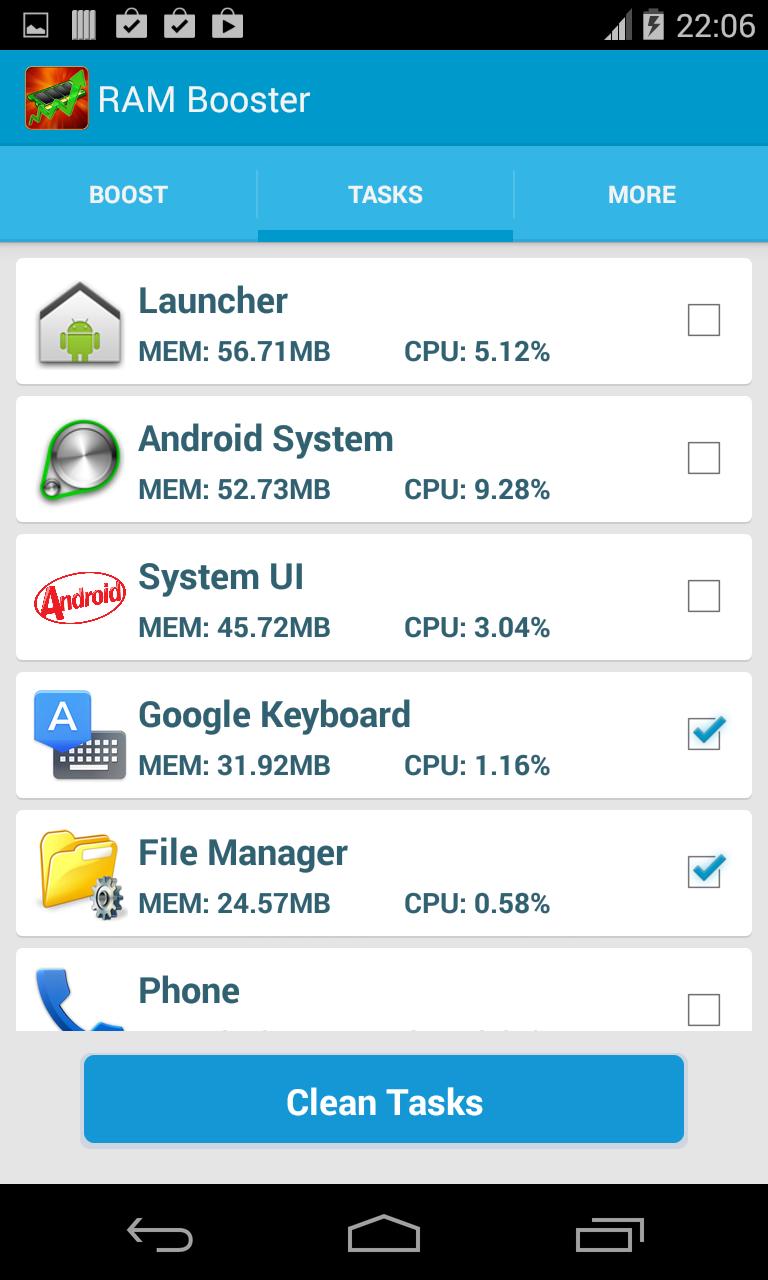Uncheck the Google Keyboard task
This screenshot has width=768, height=1280.
pyautogui.click(x=705, y=734)
